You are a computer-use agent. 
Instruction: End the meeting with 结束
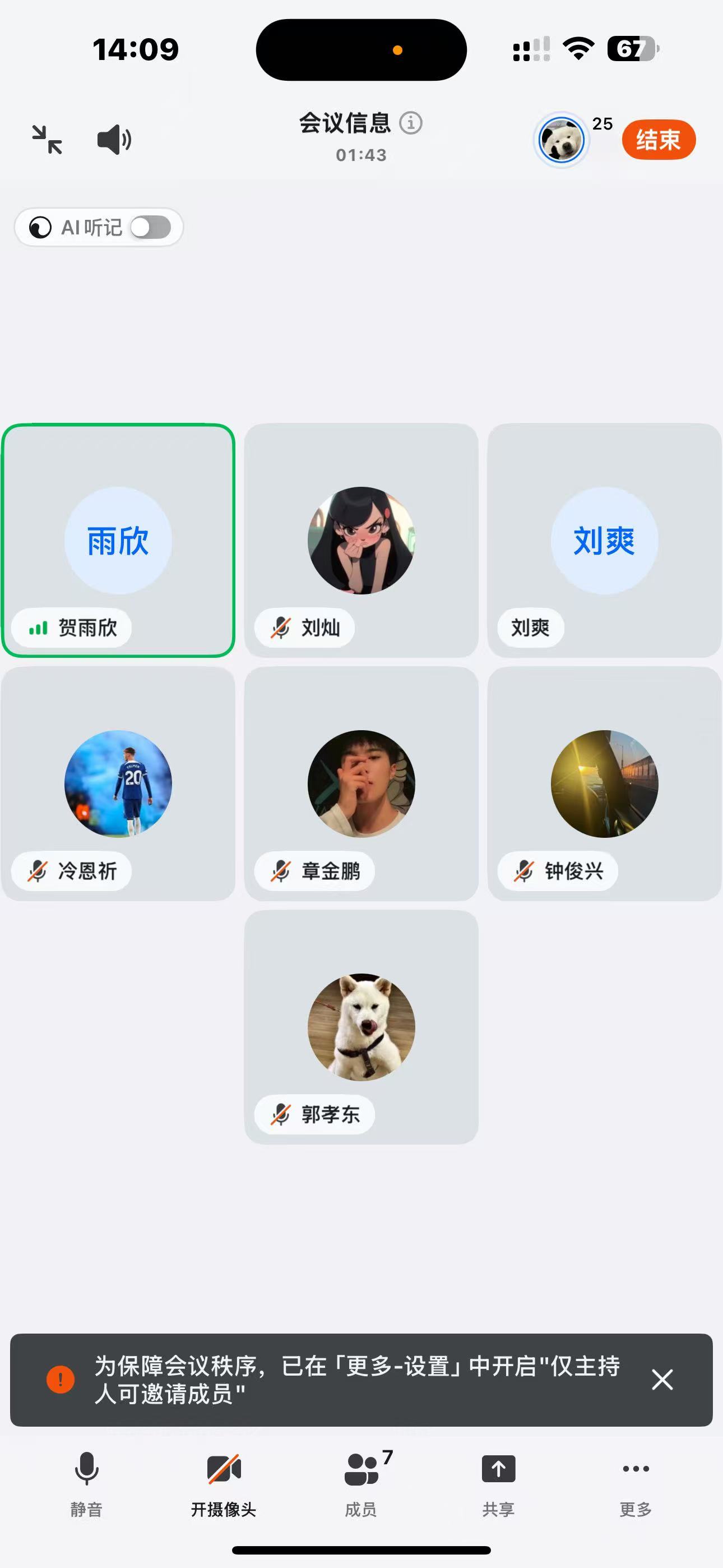pyautogui.click(x=659, y=140)
